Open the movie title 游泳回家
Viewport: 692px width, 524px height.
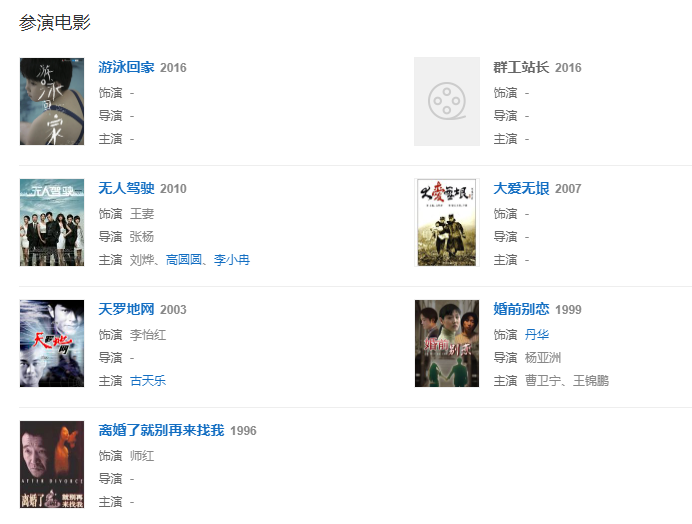click(x=126, y=68)
